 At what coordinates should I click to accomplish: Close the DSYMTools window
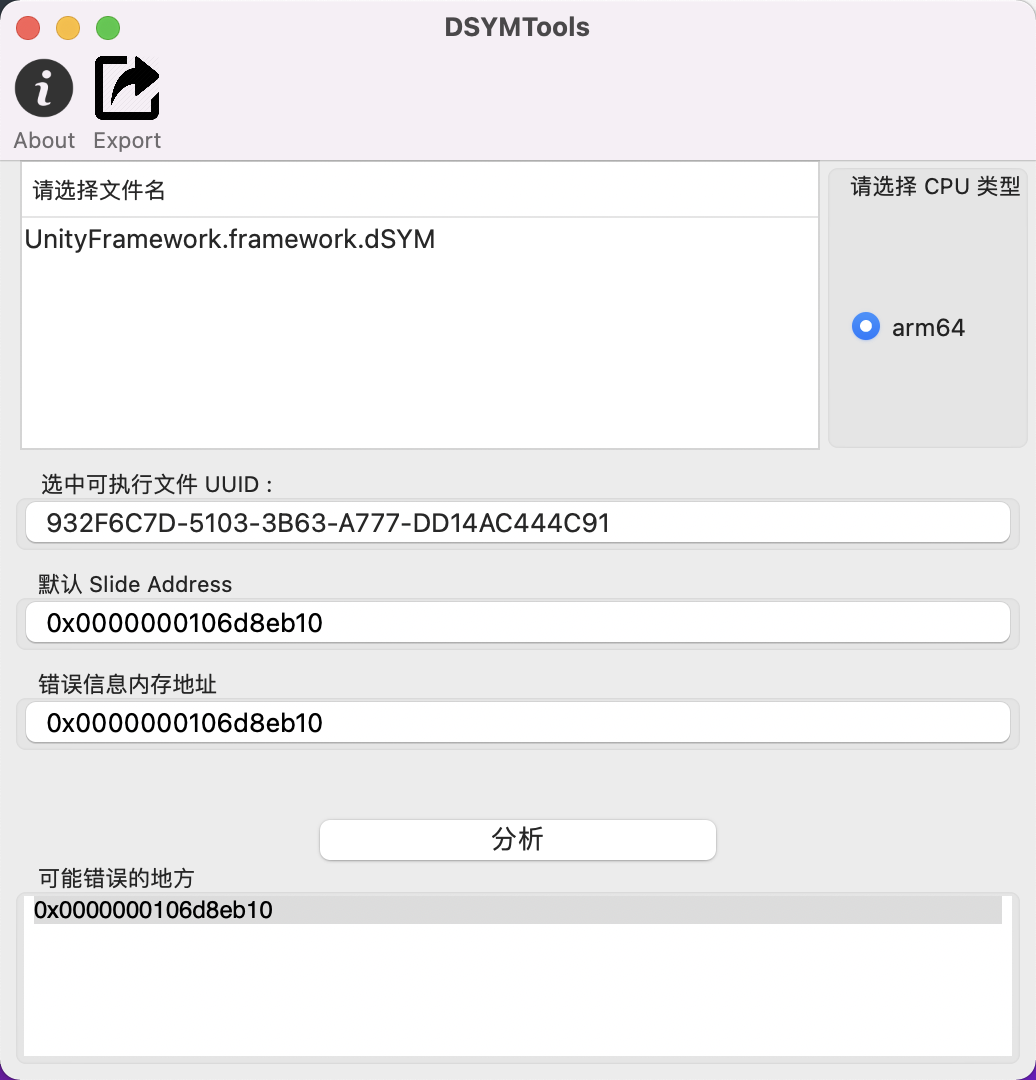click(x=28, y=28)
